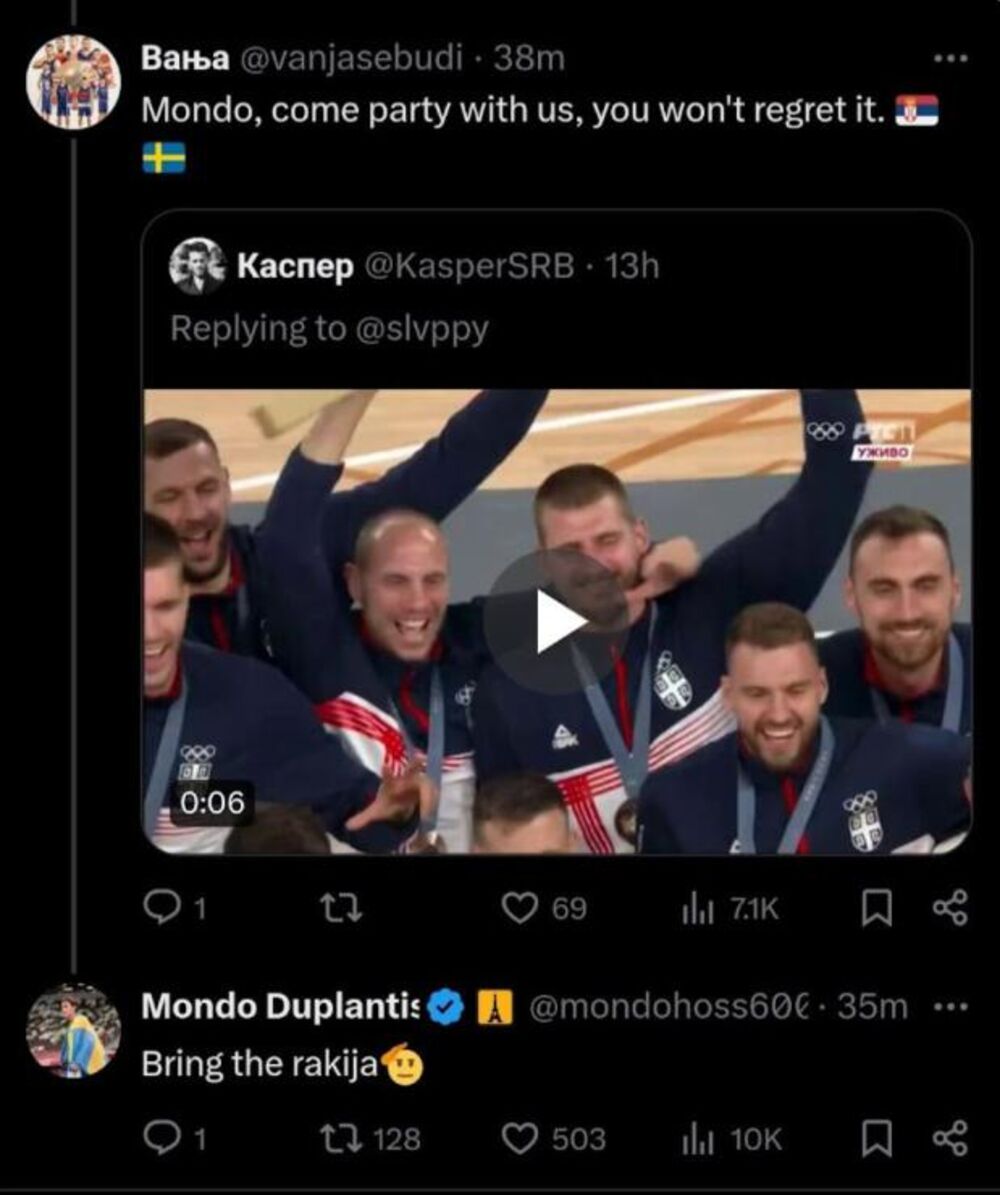This screenshot has width=1000, height=1195.
Task: Repost Вања's post
Action: [x=340, y=907]
